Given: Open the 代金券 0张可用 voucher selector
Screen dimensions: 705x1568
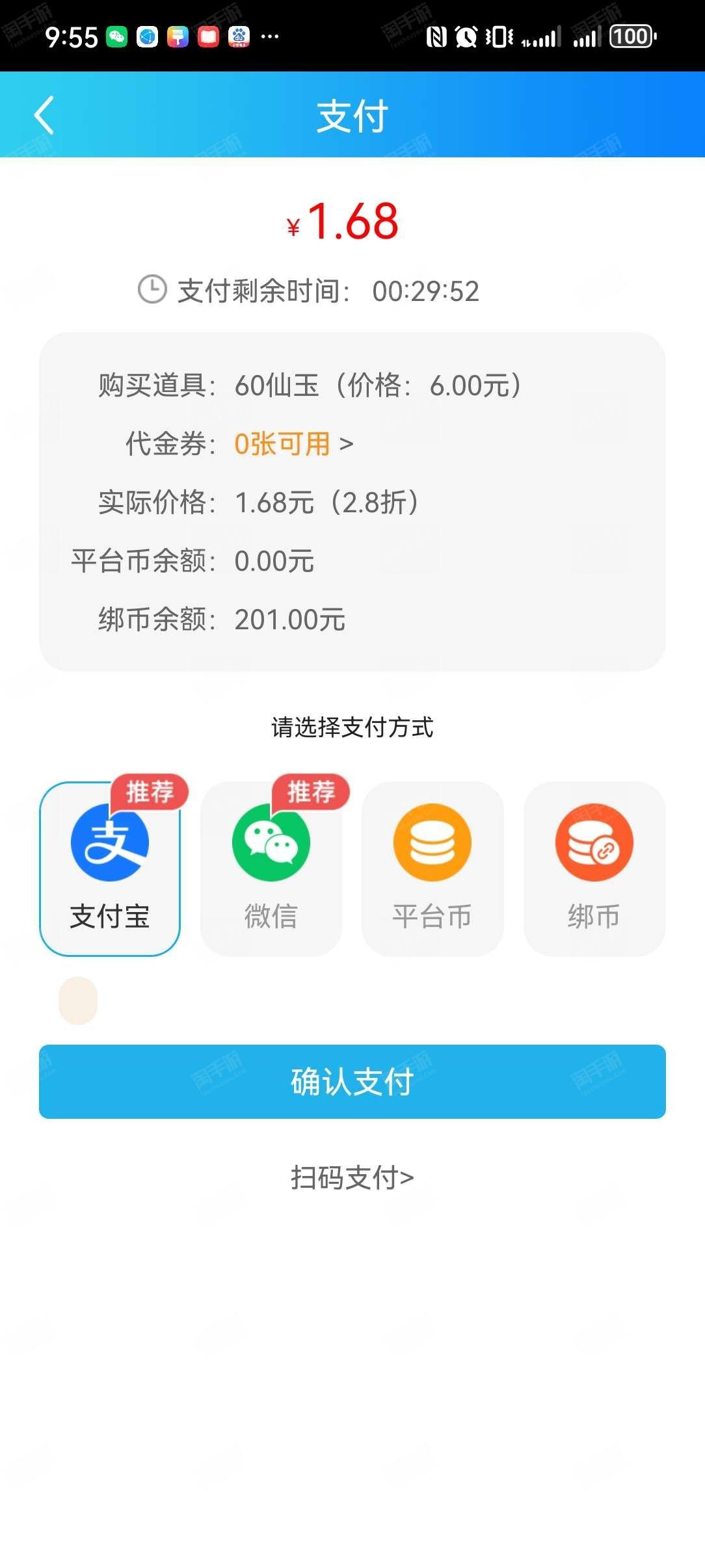Looking at the screenshot, I should (293, 444).
